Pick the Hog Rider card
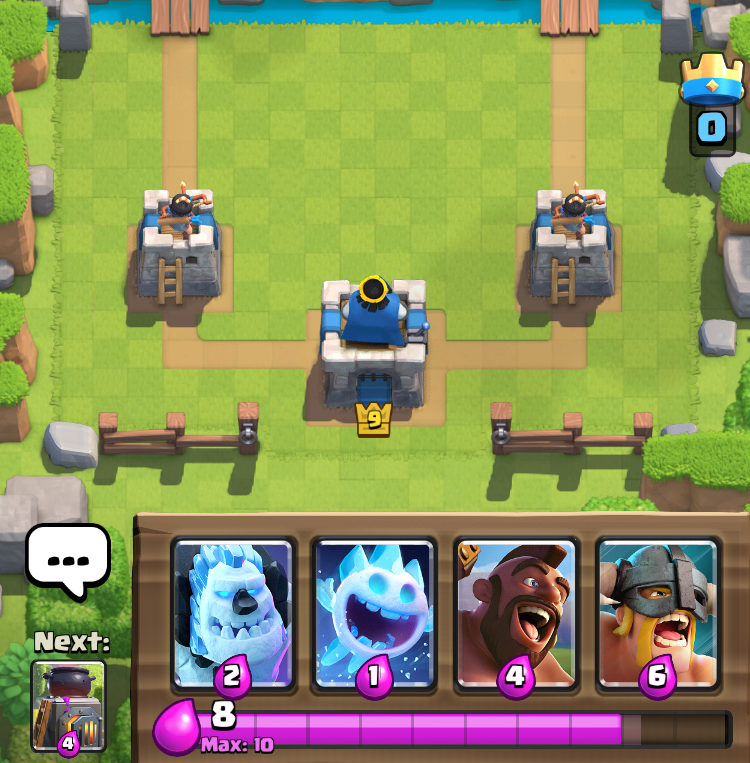750x763 pixels. [515, 612]
